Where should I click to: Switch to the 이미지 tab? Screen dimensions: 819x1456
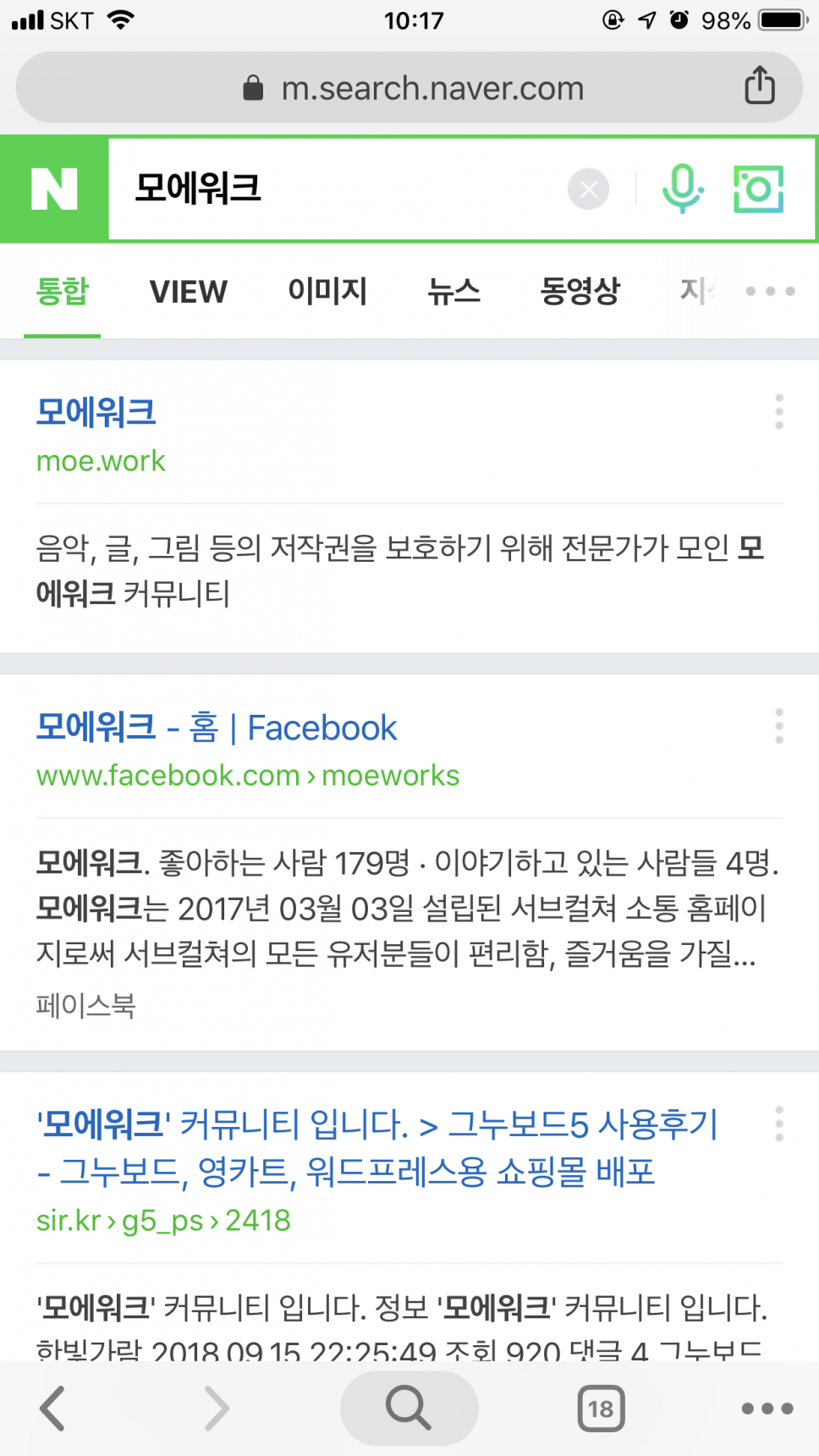tap(327, 291)
